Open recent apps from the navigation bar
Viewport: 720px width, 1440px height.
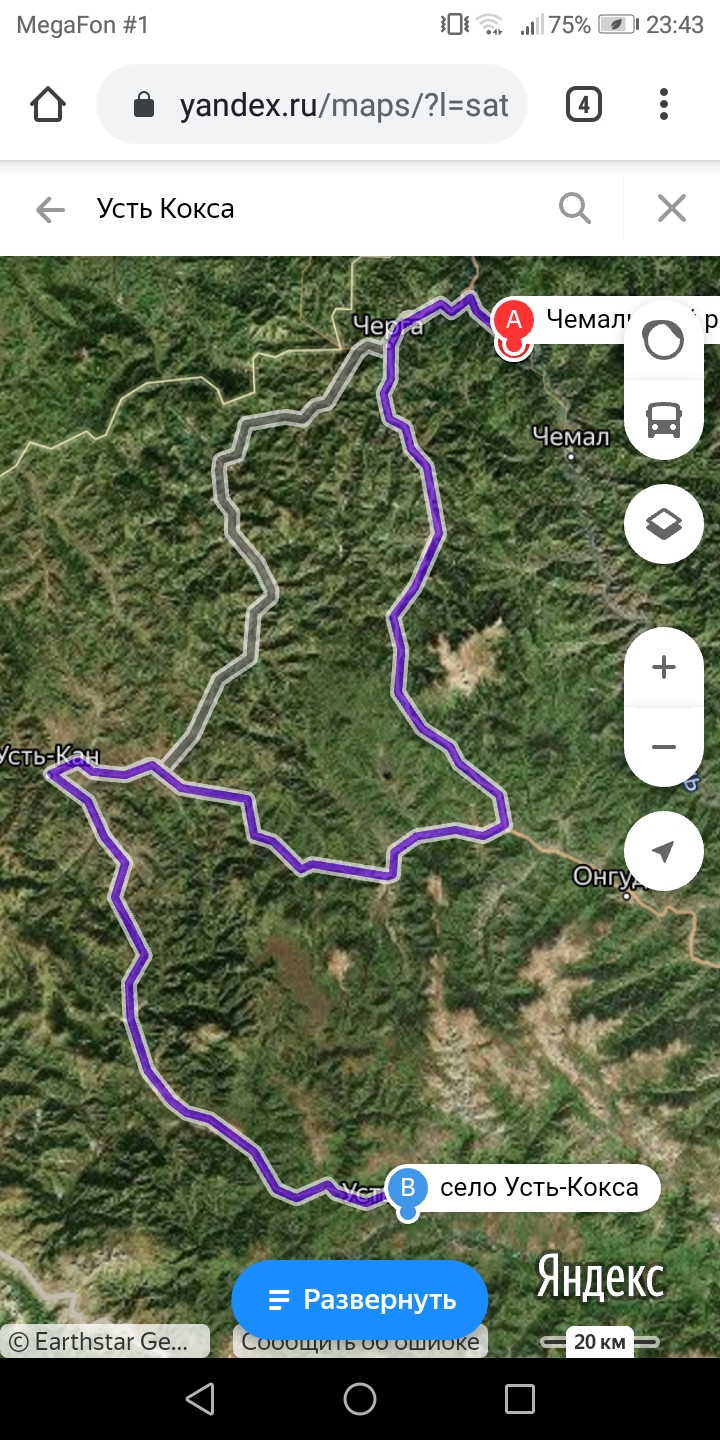[x=520, y=1399]
